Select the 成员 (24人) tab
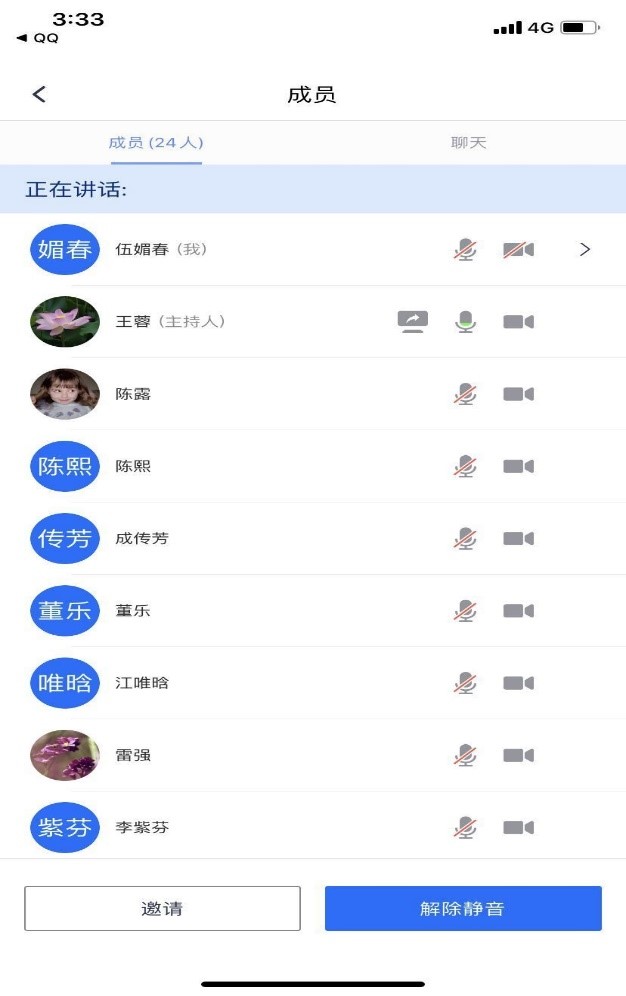Viewport: 626px width, 996px height. click(x=156, y=143)
